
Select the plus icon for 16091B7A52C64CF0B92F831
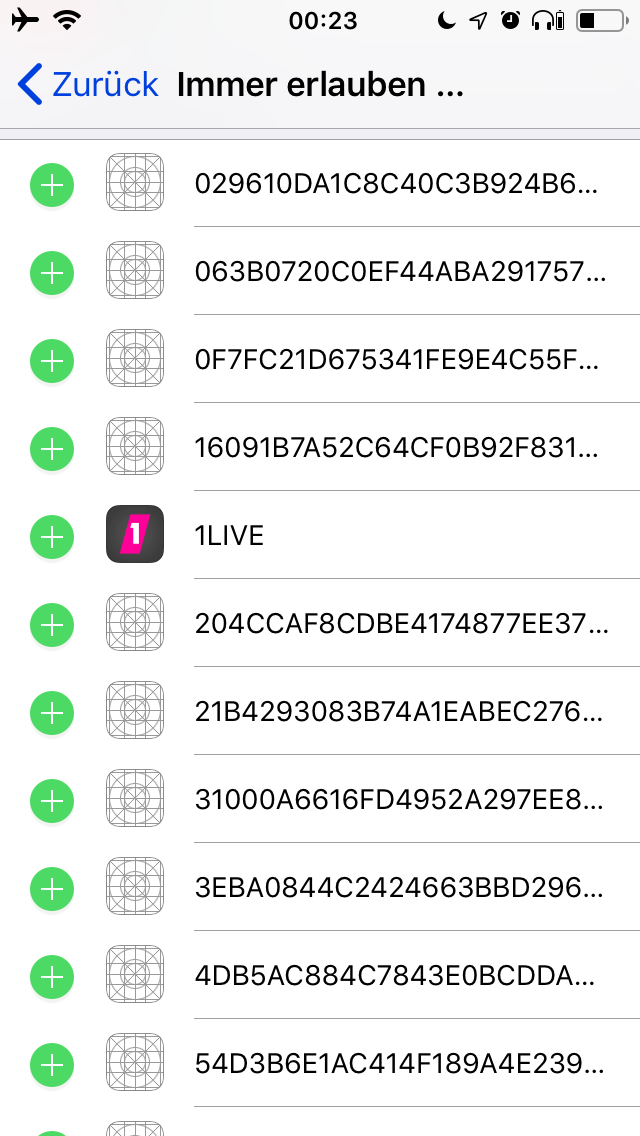pyautogui.click(x=52, y=448)
